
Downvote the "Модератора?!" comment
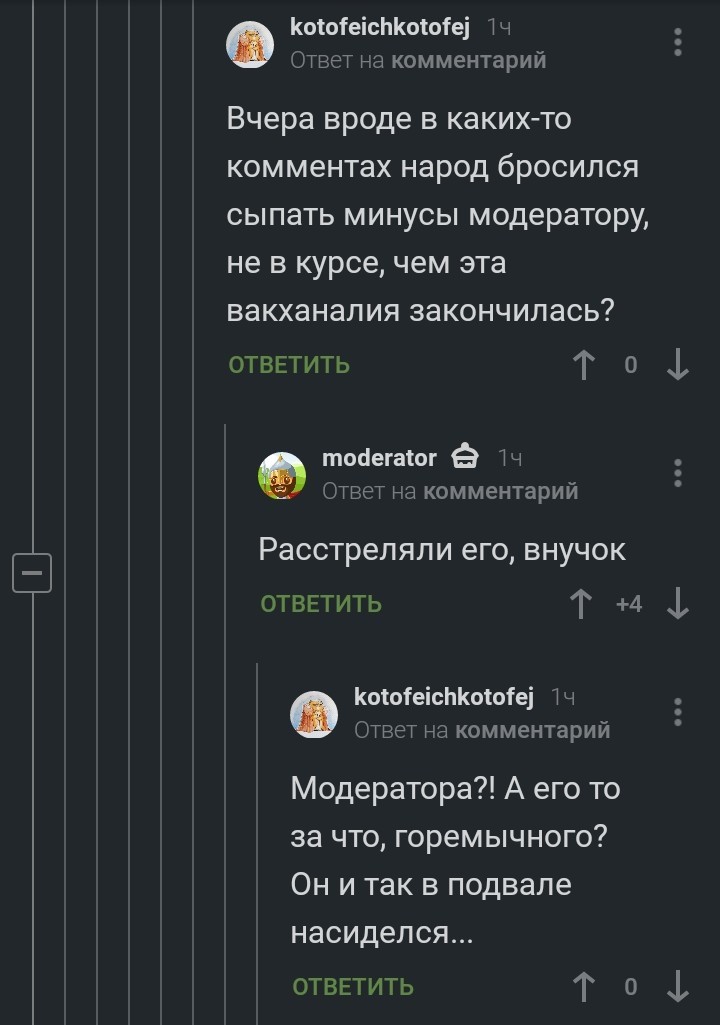point(678,987)
